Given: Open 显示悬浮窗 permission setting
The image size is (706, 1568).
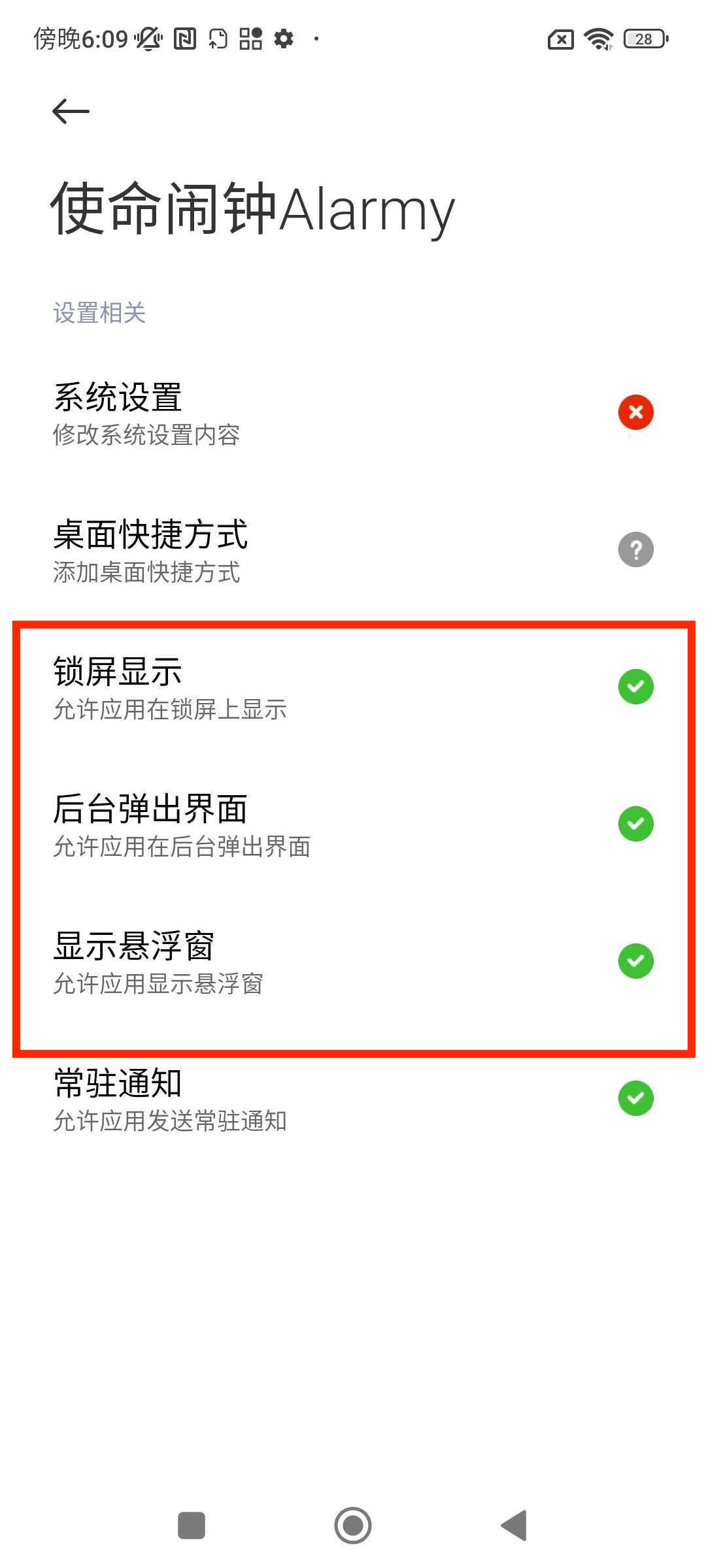Looking at the screenshot, I should (x=353, y=962).
